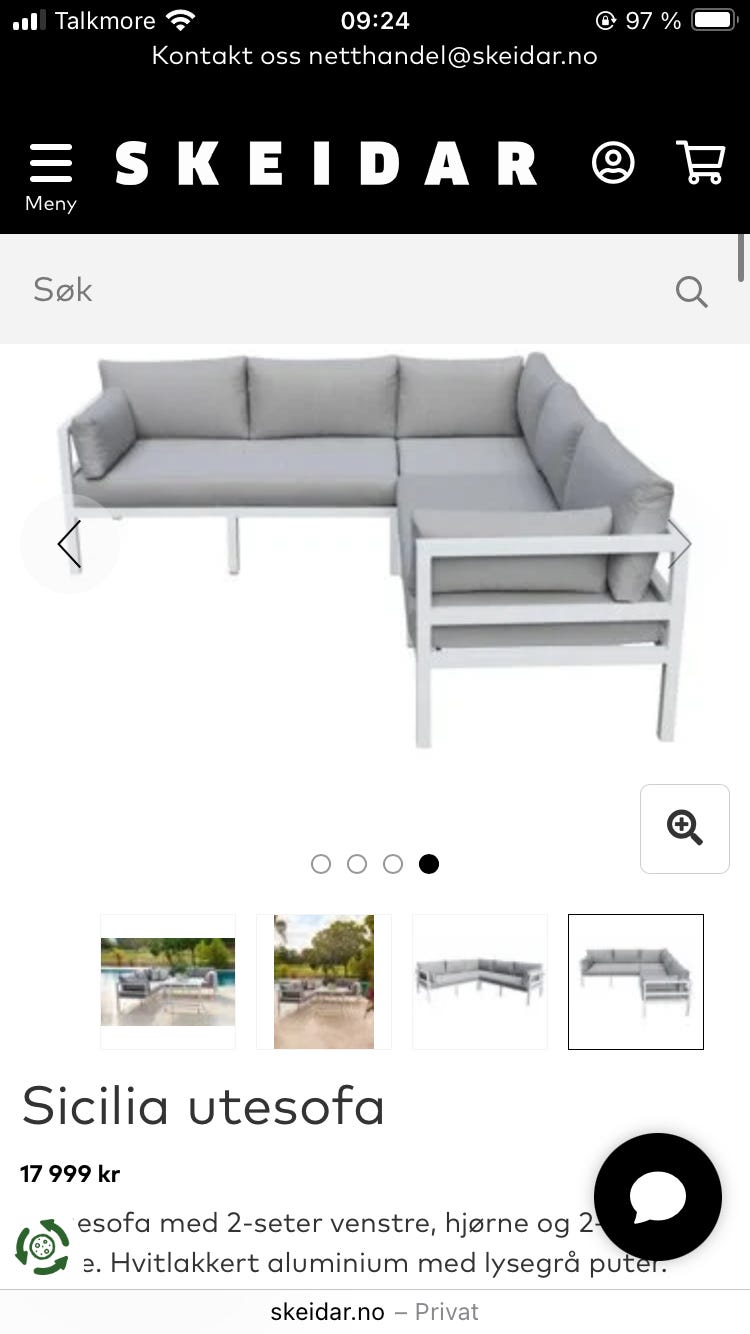
Task: Tap the skeidar.no address bar
Action: click(375, 1311)
